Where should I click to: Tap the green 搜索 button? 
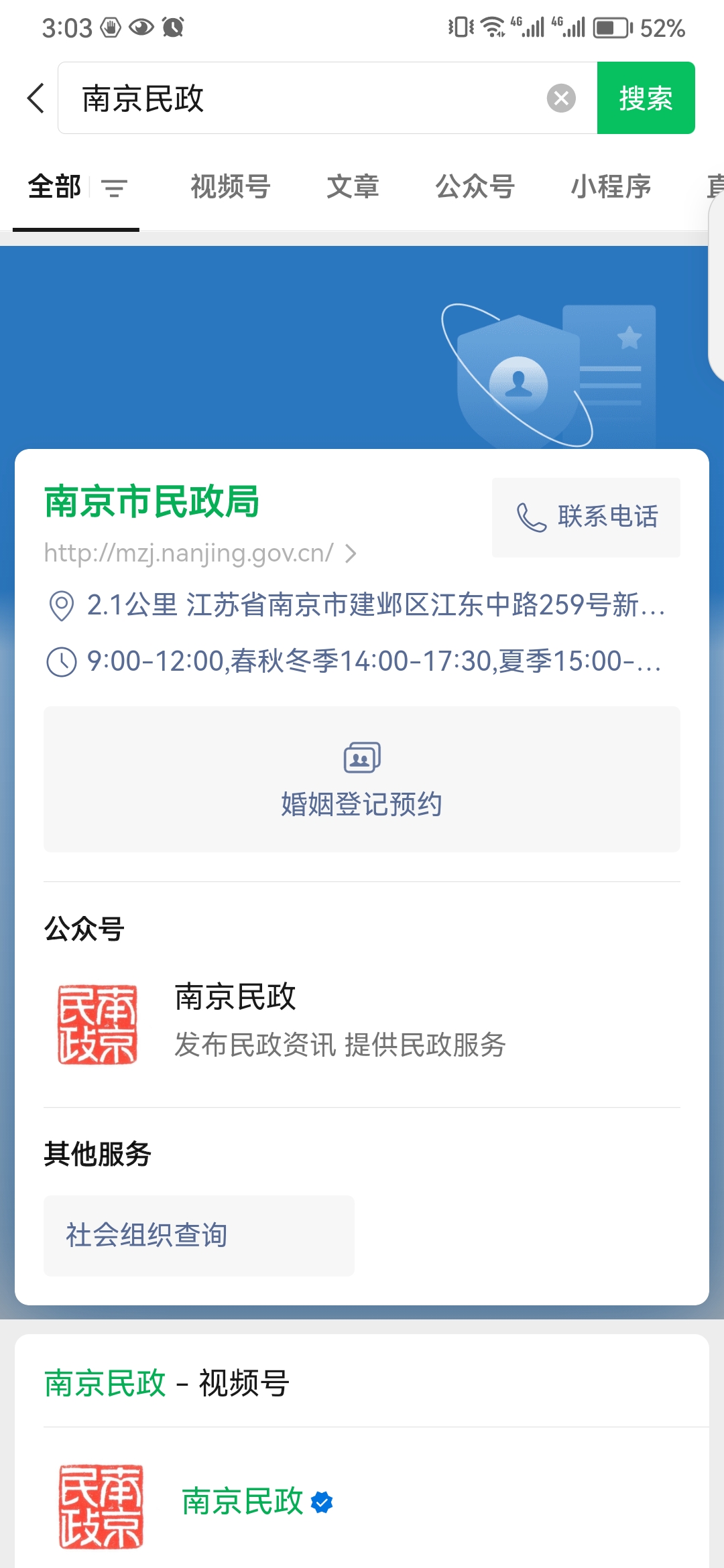pos(646,99)
